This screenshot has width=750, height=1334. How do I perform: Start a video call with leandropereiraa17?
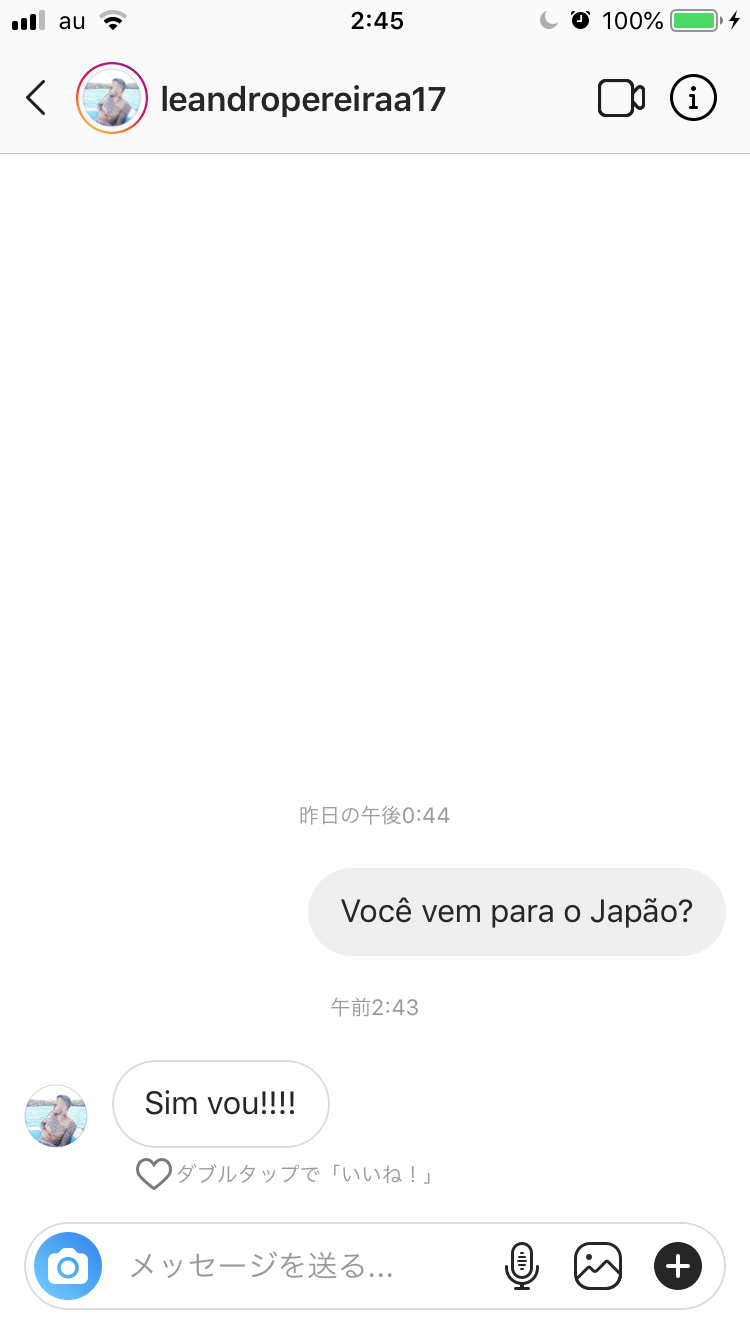coord(620,98)
